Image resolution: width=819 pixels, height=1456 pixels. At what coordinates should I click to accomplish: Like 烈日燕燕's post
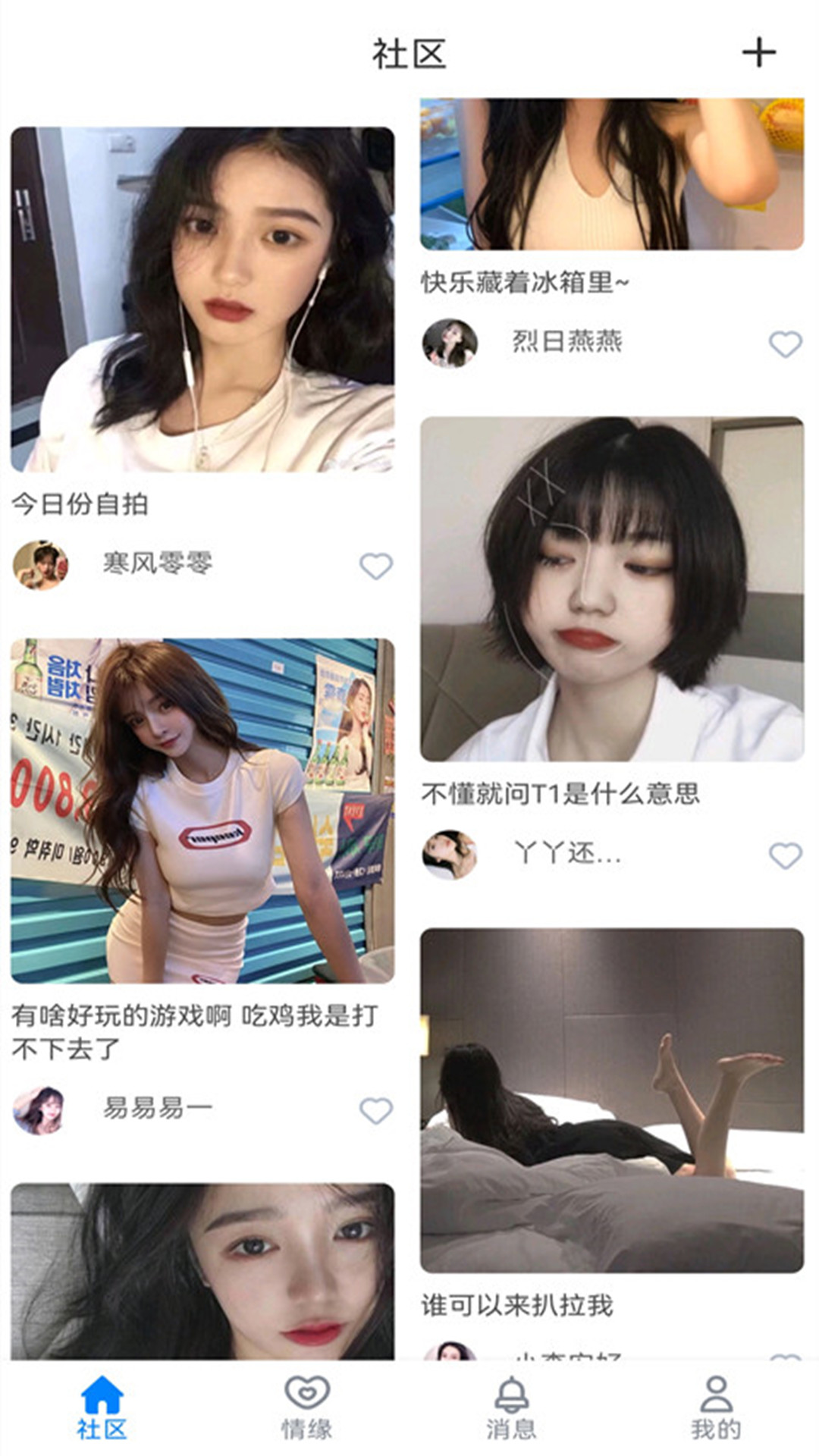point(785,344)
